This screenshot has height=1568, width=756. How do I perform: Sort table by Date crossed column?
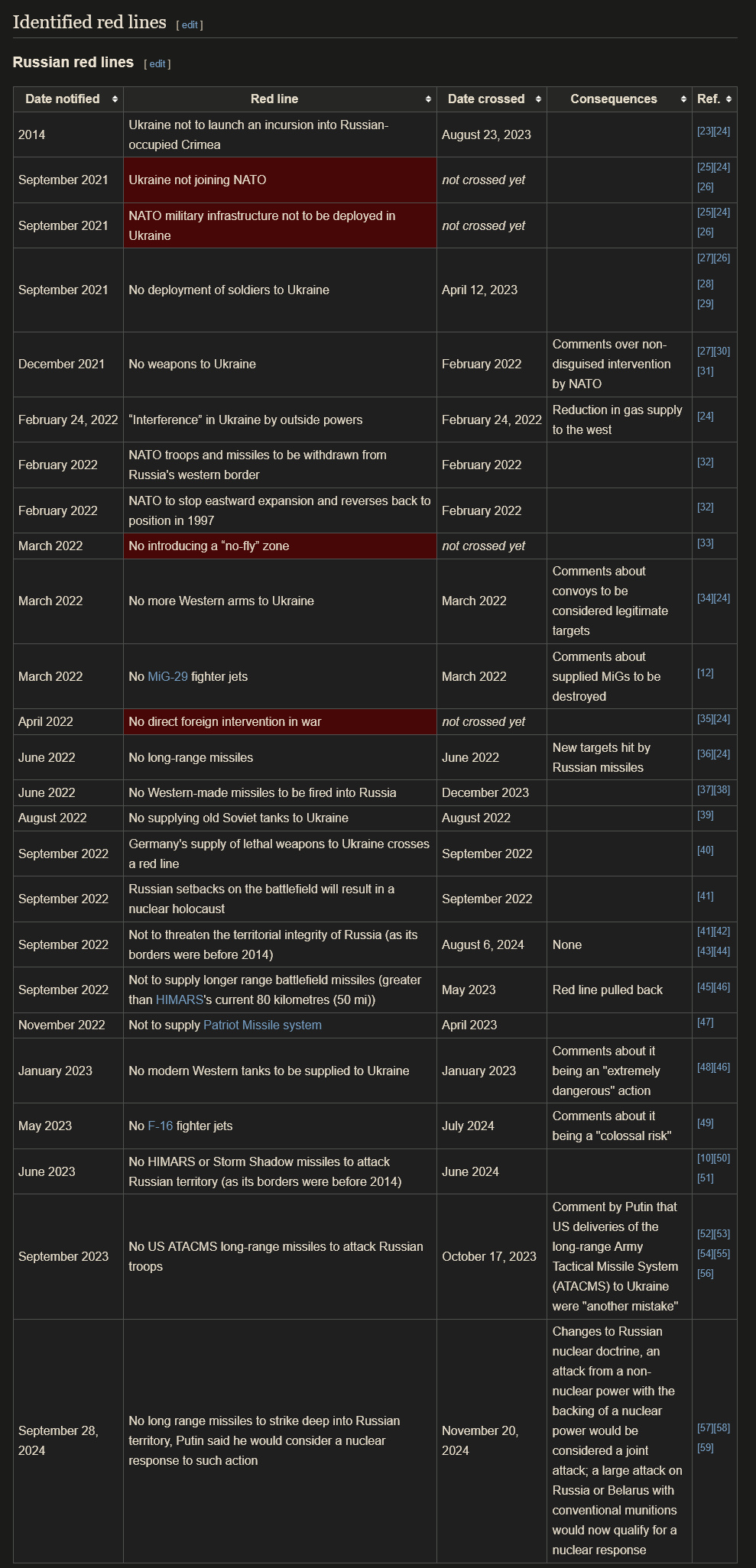coord(492,99)
